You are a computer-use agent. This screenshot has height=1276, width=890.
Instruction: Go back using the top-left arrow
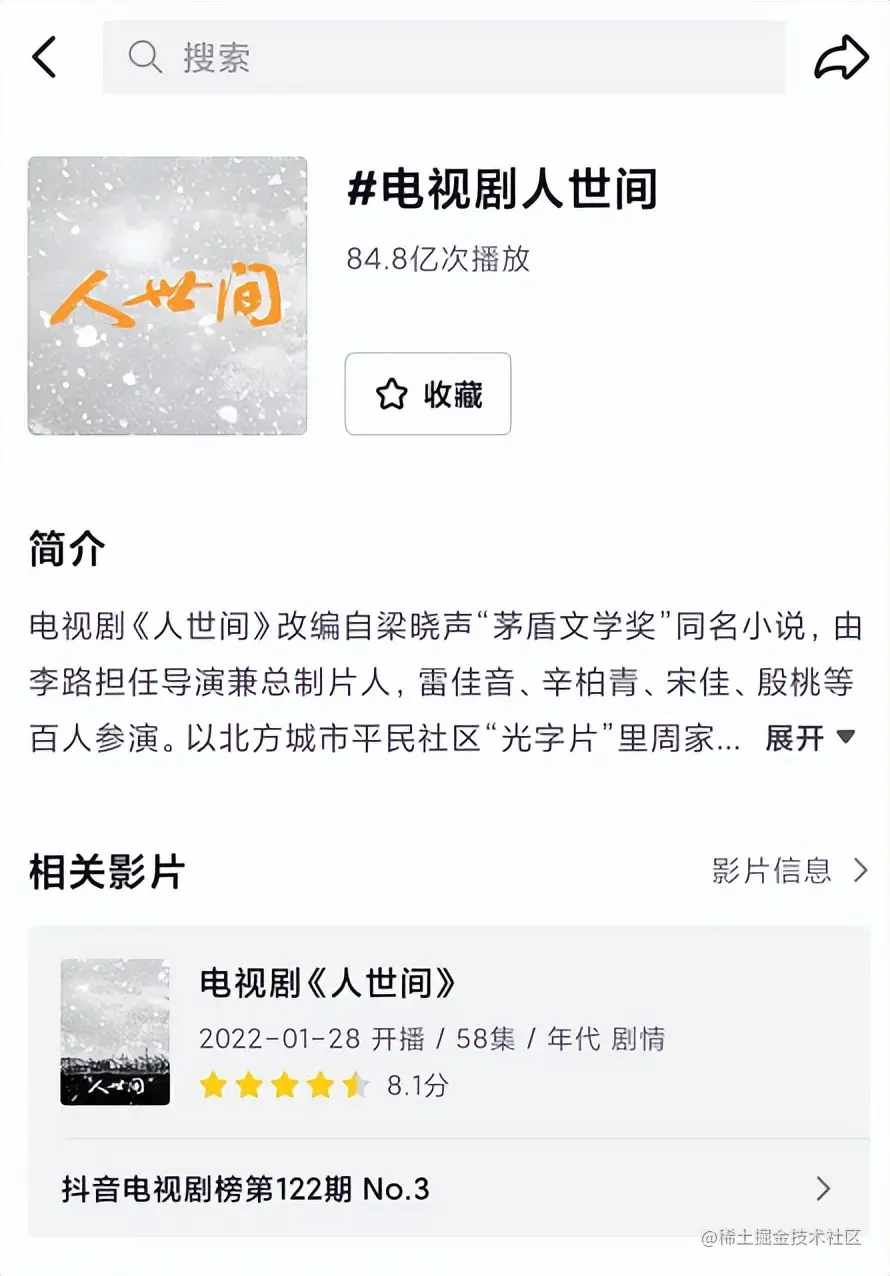pyautogui.click(x=45, y=57)
